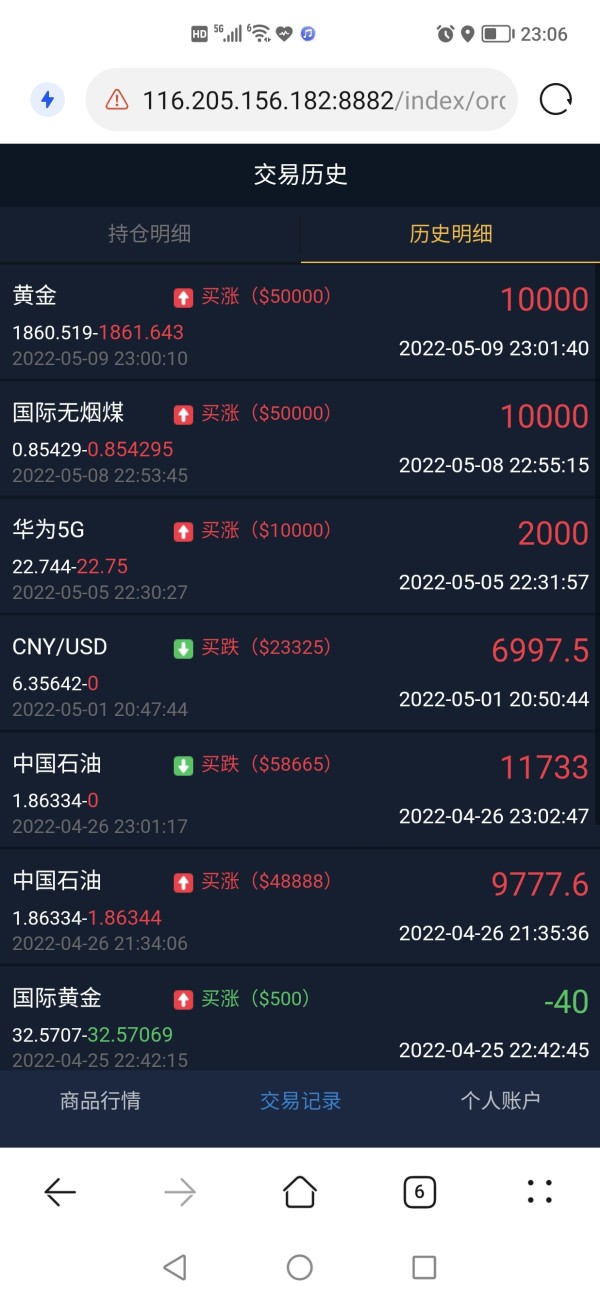Tap the system recent apps square button
This screenshot has width=600, height=1299.
424,1267
